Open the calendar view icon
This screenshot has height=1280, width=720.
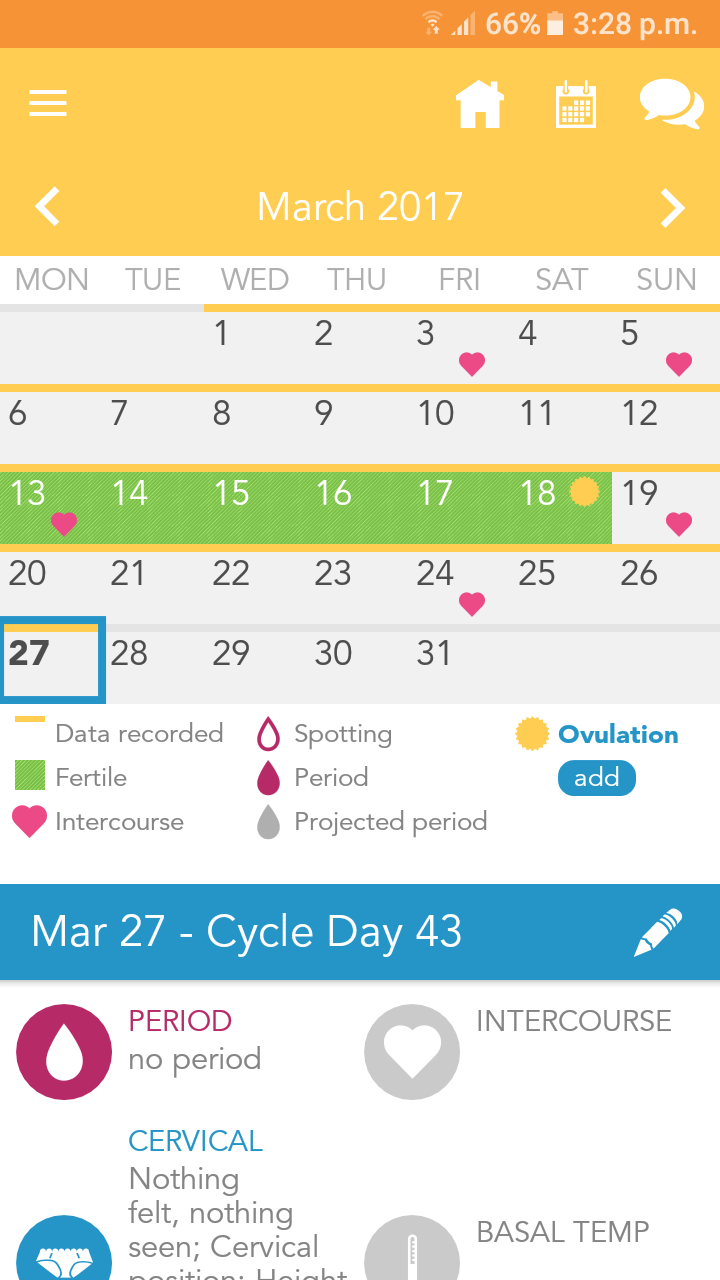coord(575,103)
